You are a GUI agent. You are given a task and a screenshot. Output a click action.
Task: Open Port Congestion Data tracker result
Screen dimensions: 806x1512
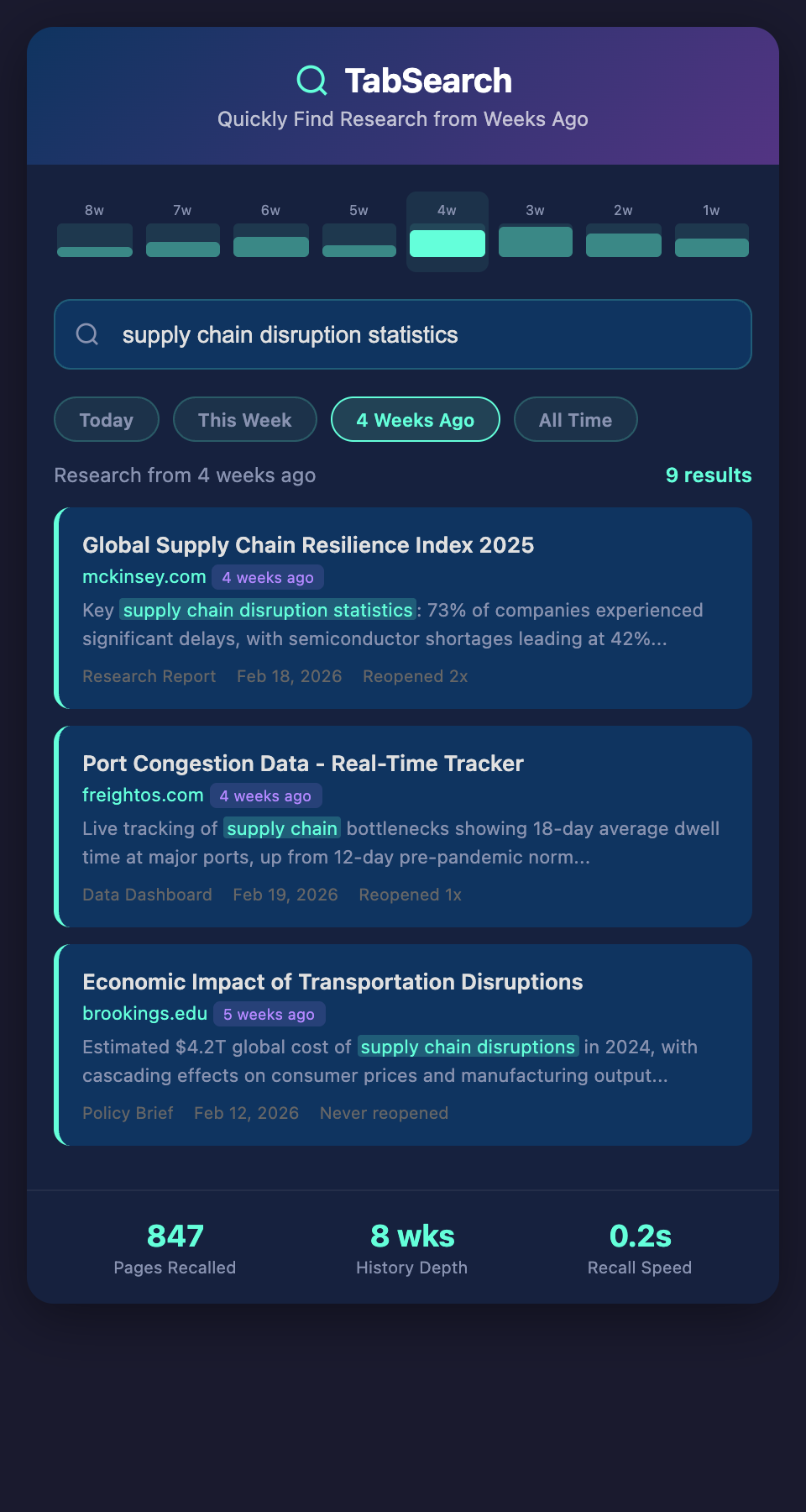303,764
